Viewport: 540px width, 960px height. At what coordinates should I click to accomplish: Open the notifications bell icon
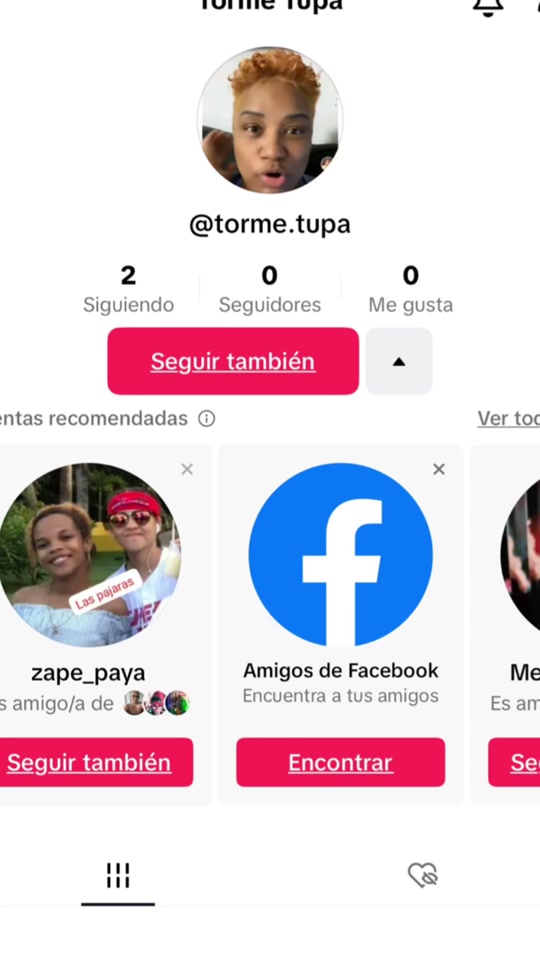click(488, 6)
